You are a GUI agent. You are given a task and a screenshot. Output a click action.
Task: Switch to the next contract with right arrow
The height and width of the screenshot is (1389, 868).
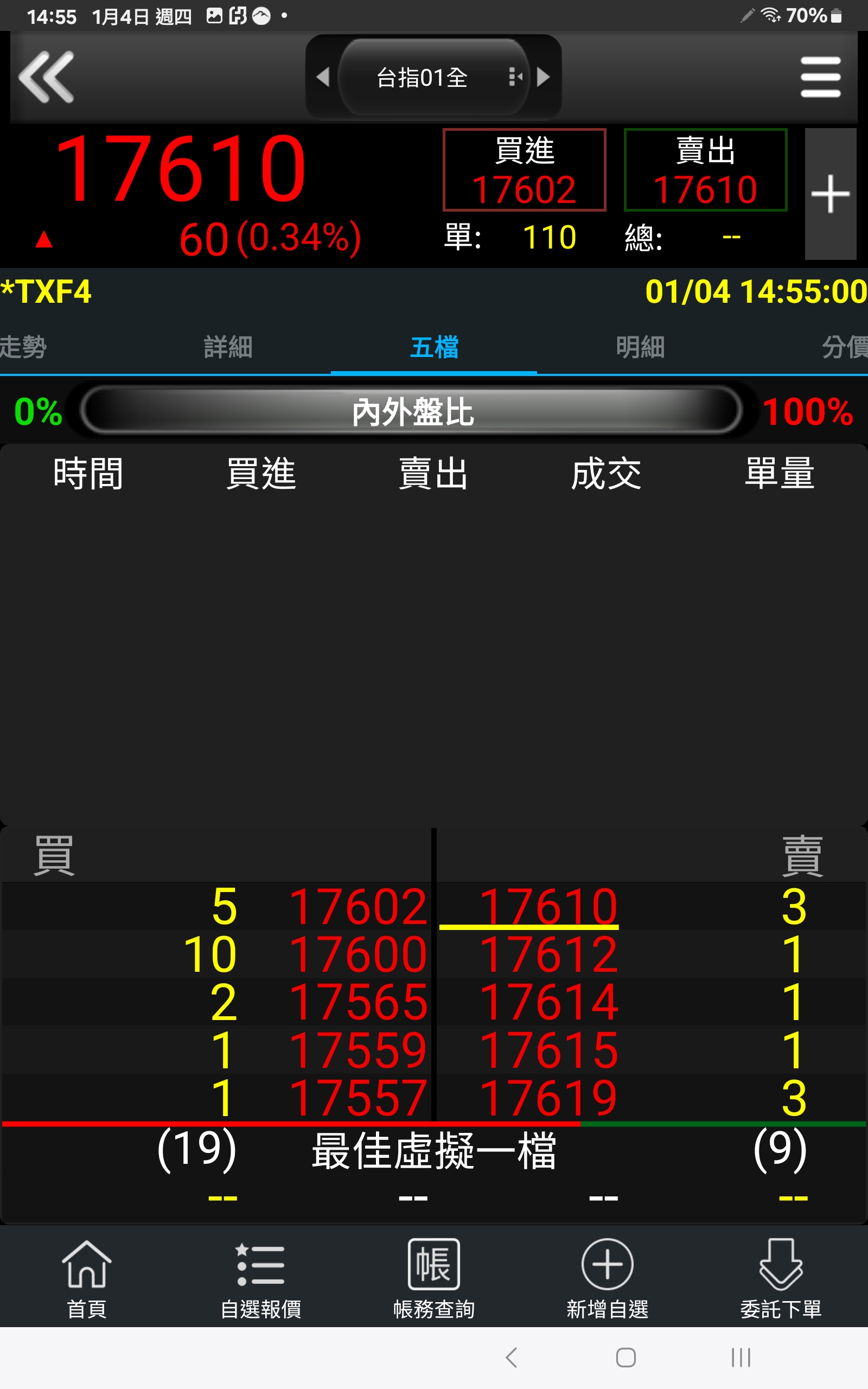(x=543, y=77)
